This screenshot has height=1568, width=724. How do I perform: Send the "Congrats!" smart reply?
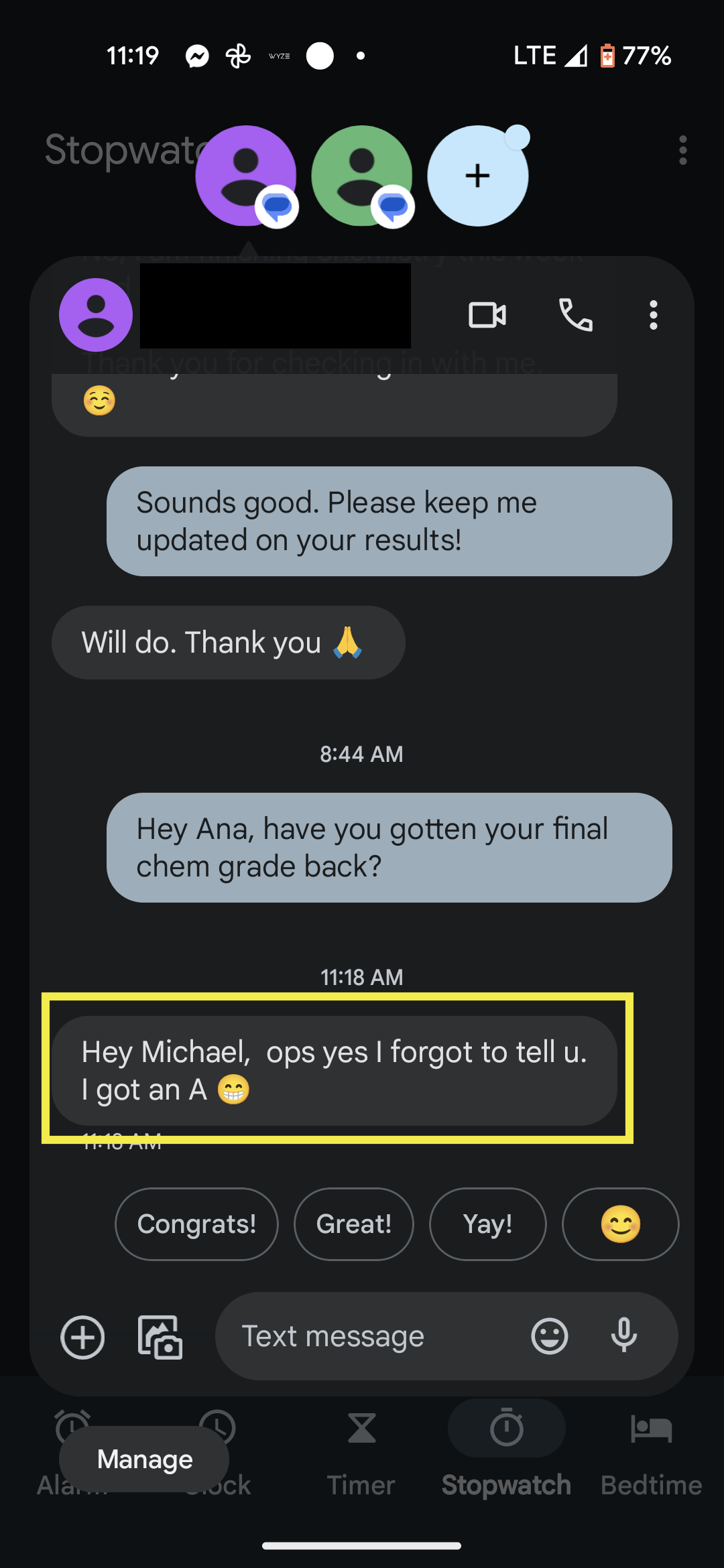click(196, 1224)
